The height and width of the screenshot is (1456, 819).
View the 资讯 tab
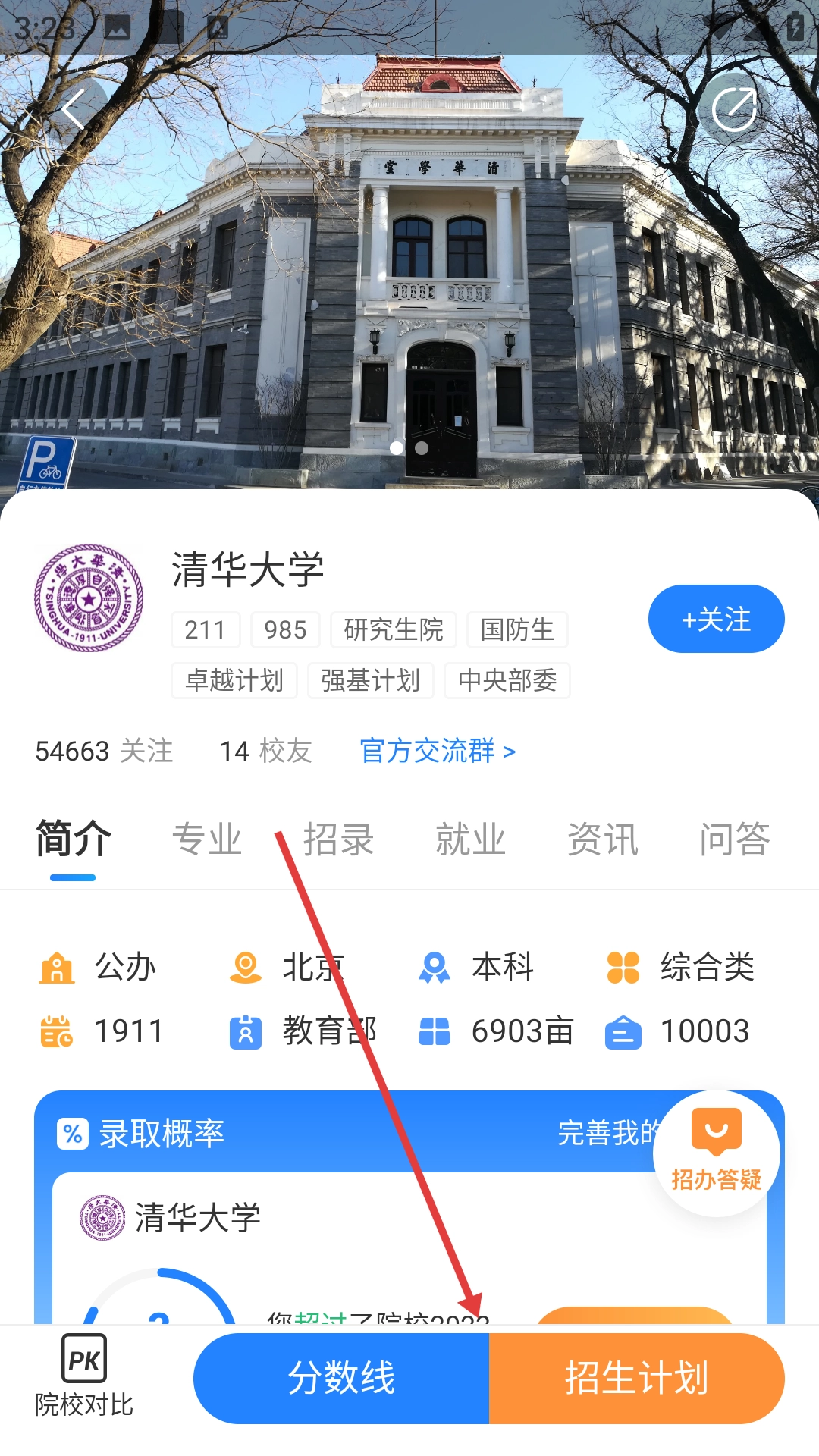tap(603, 839)
